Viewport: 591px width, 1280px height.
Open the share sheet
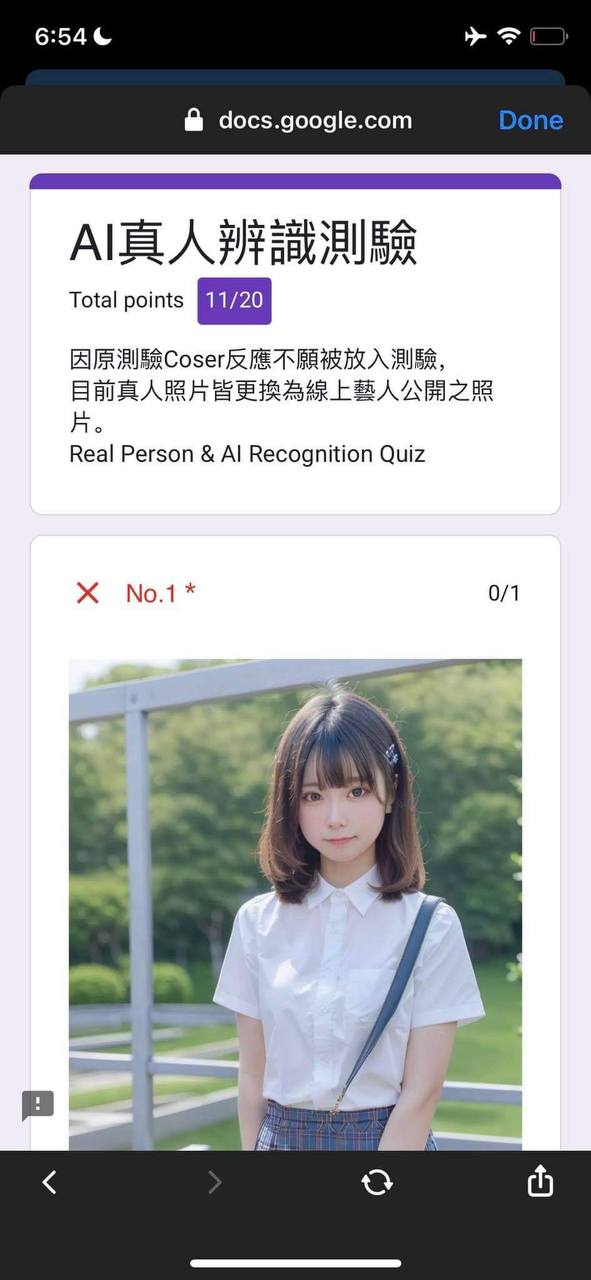pos(540,1181)
